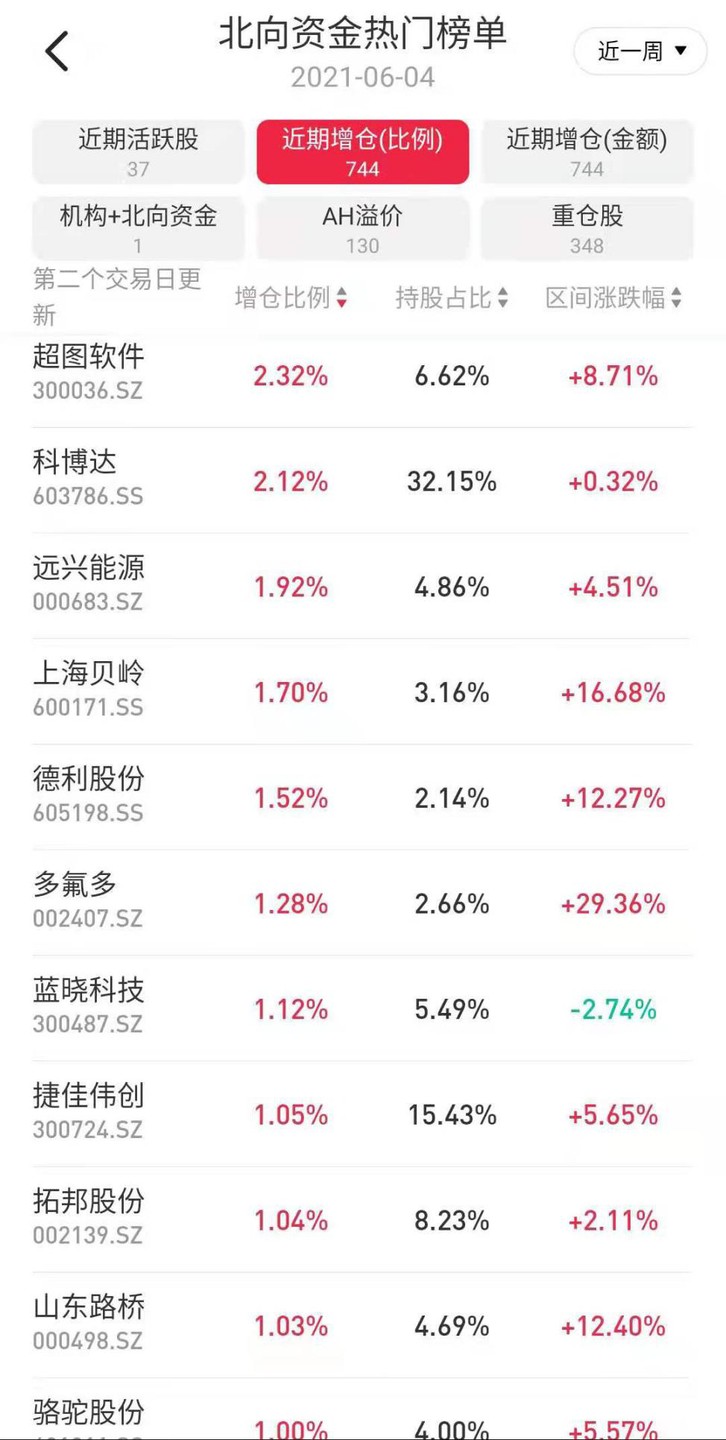The image size is (726, 1440).
Task: Select the 近期增仓(比例) tab
Action: (362, 151)
